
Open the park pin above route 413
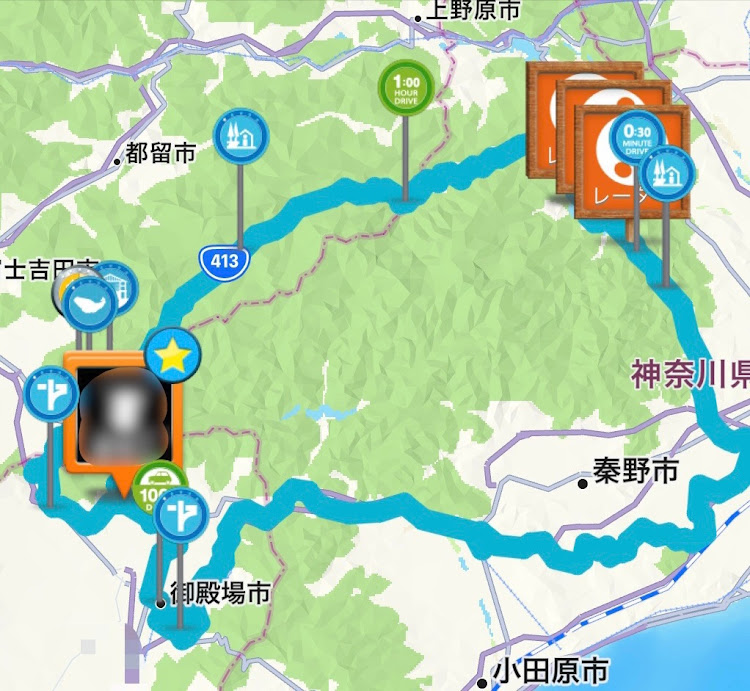[241, 136]
